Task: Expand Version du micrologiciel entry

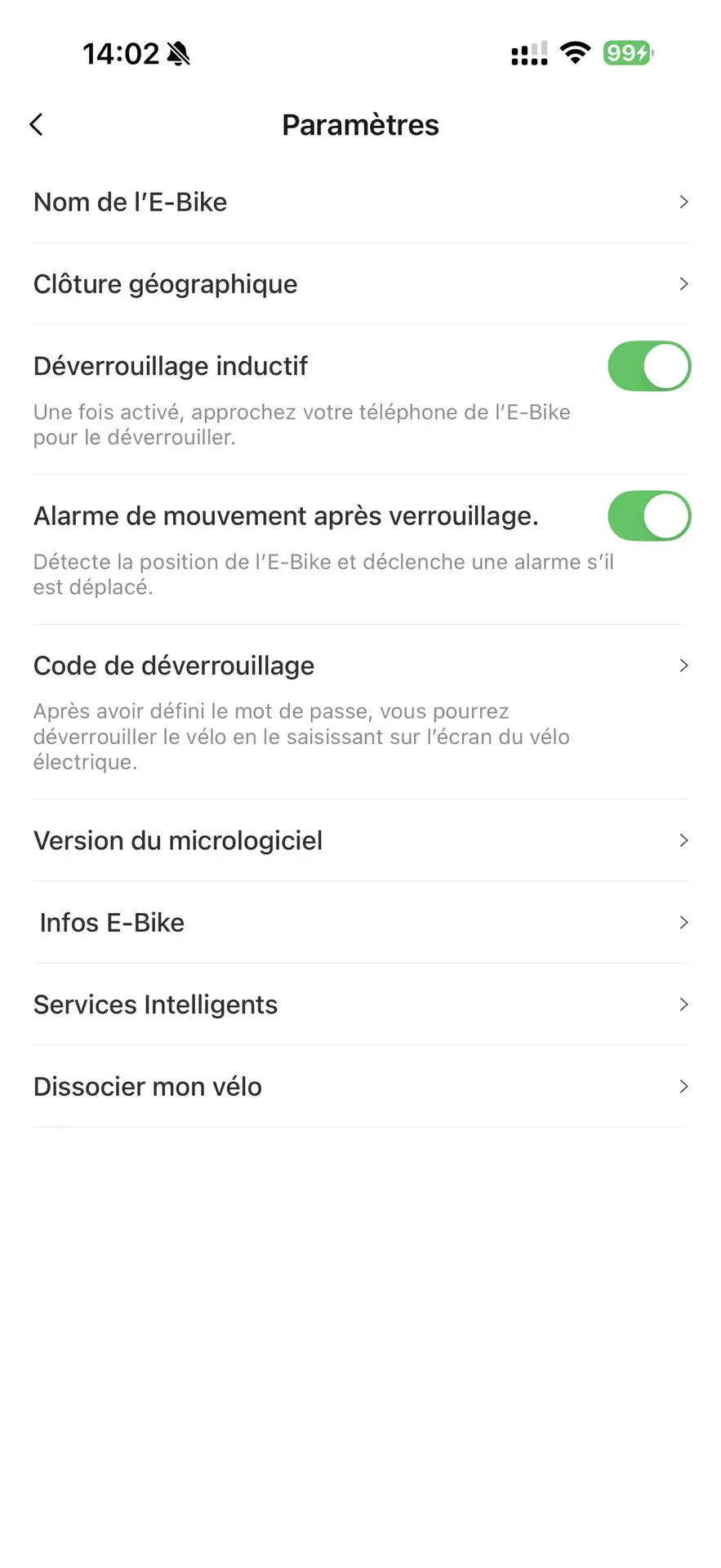Action: coord(360,840)
